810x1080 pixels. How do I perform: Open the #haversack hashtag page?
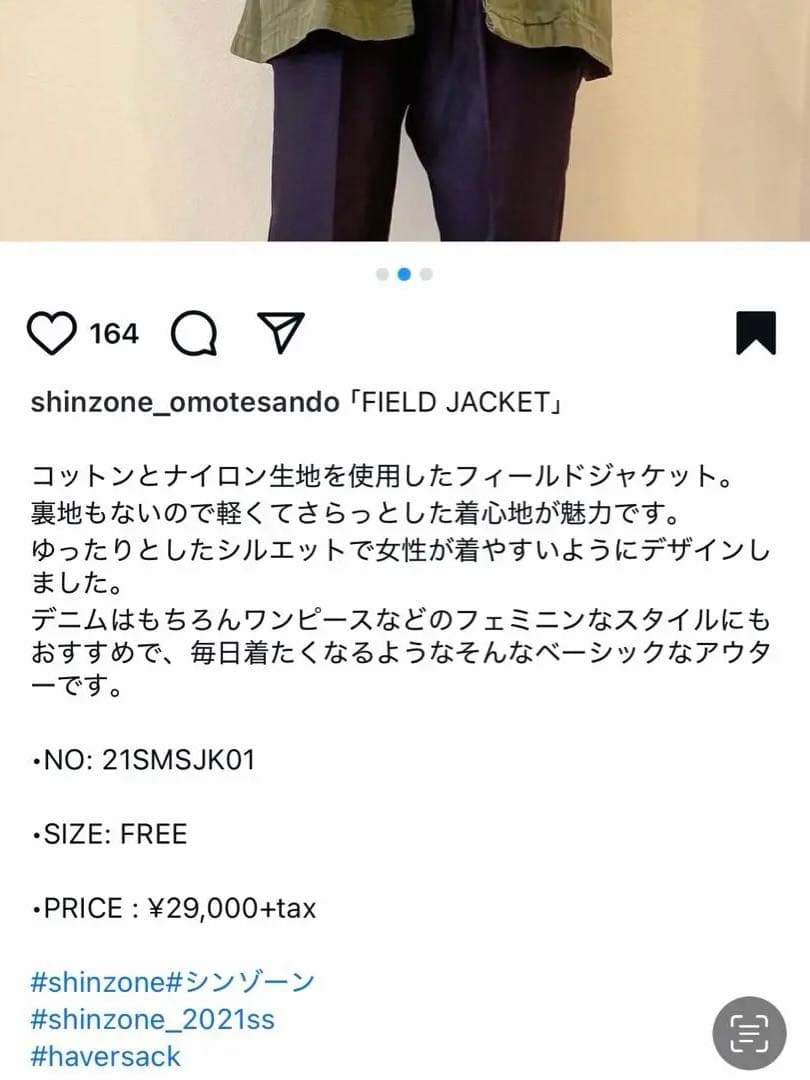point(104,1056)
